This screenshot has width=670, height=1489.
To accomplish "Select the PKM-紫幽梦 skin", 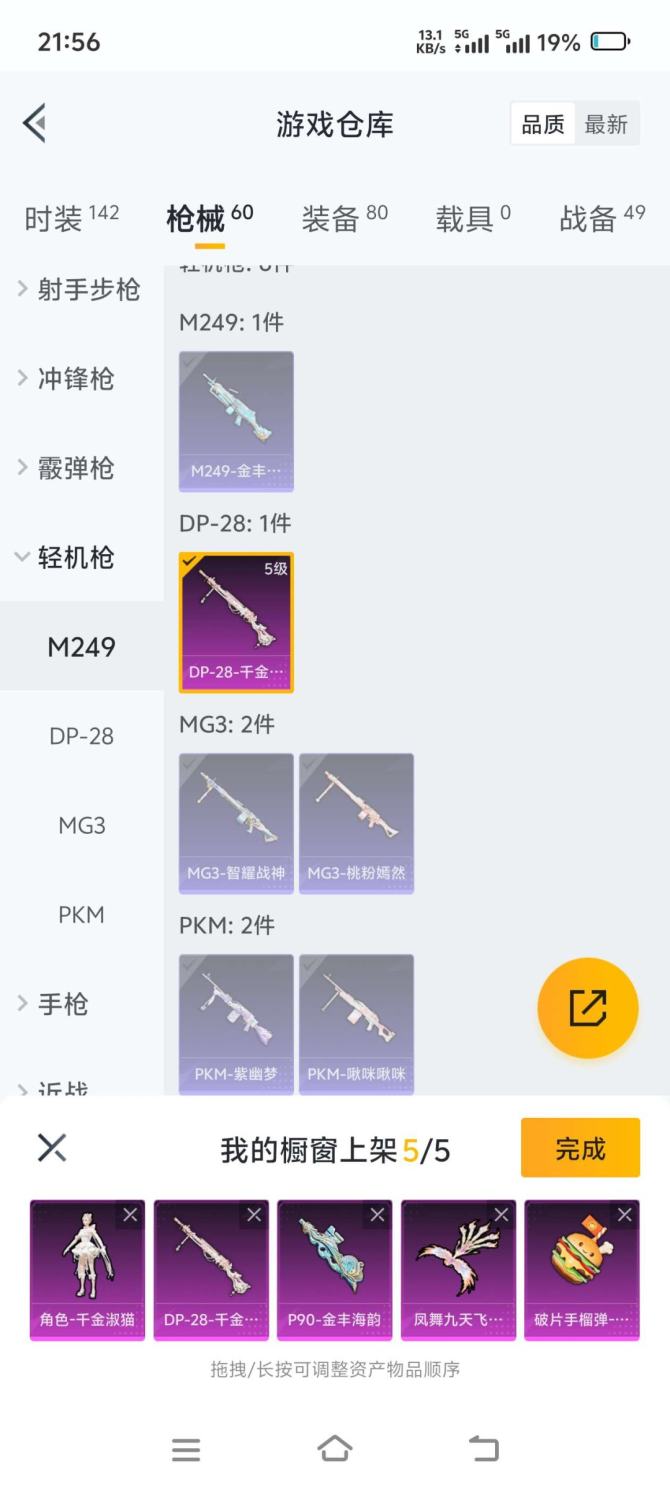I will (236, 1024).
